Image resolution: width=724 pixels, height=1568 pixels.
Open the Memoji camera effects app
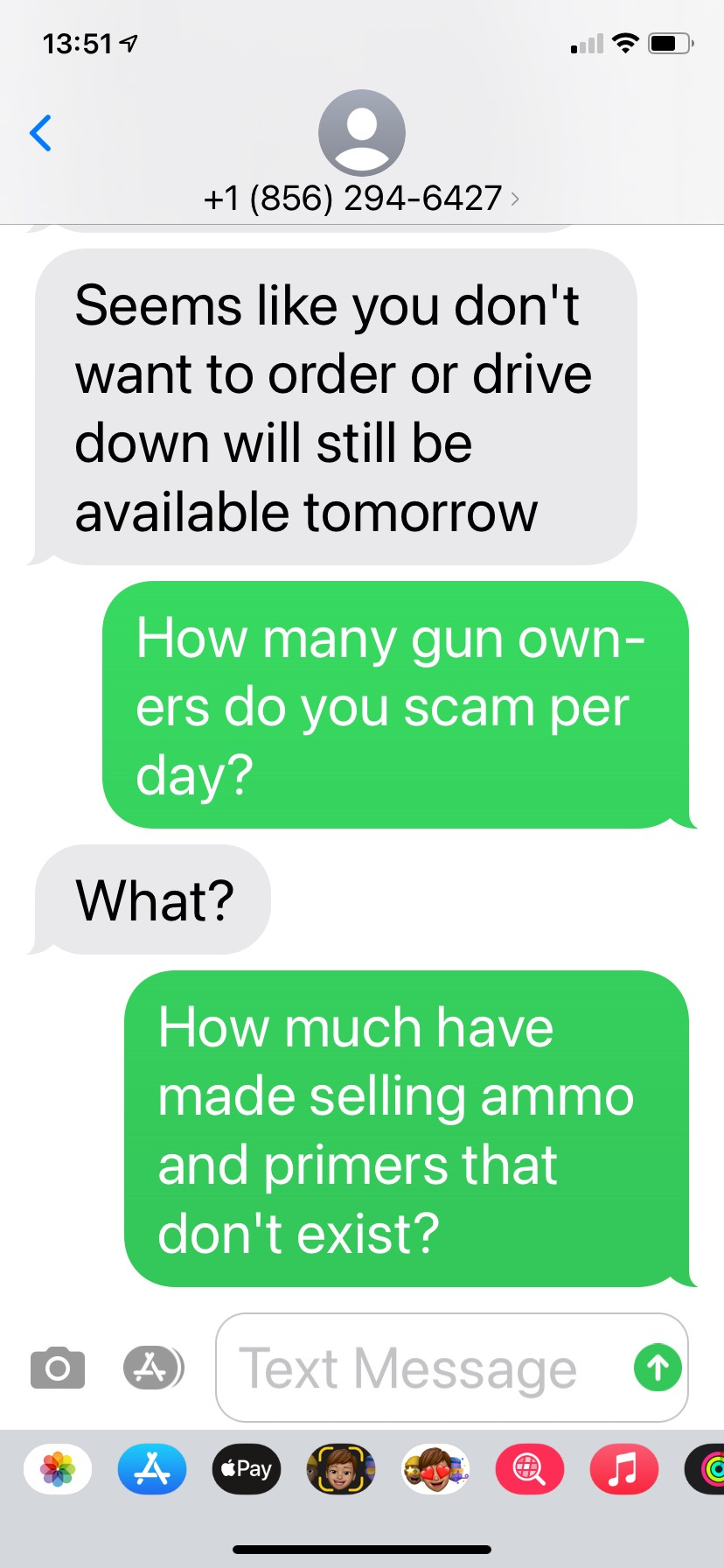(x=341, y=1469)
